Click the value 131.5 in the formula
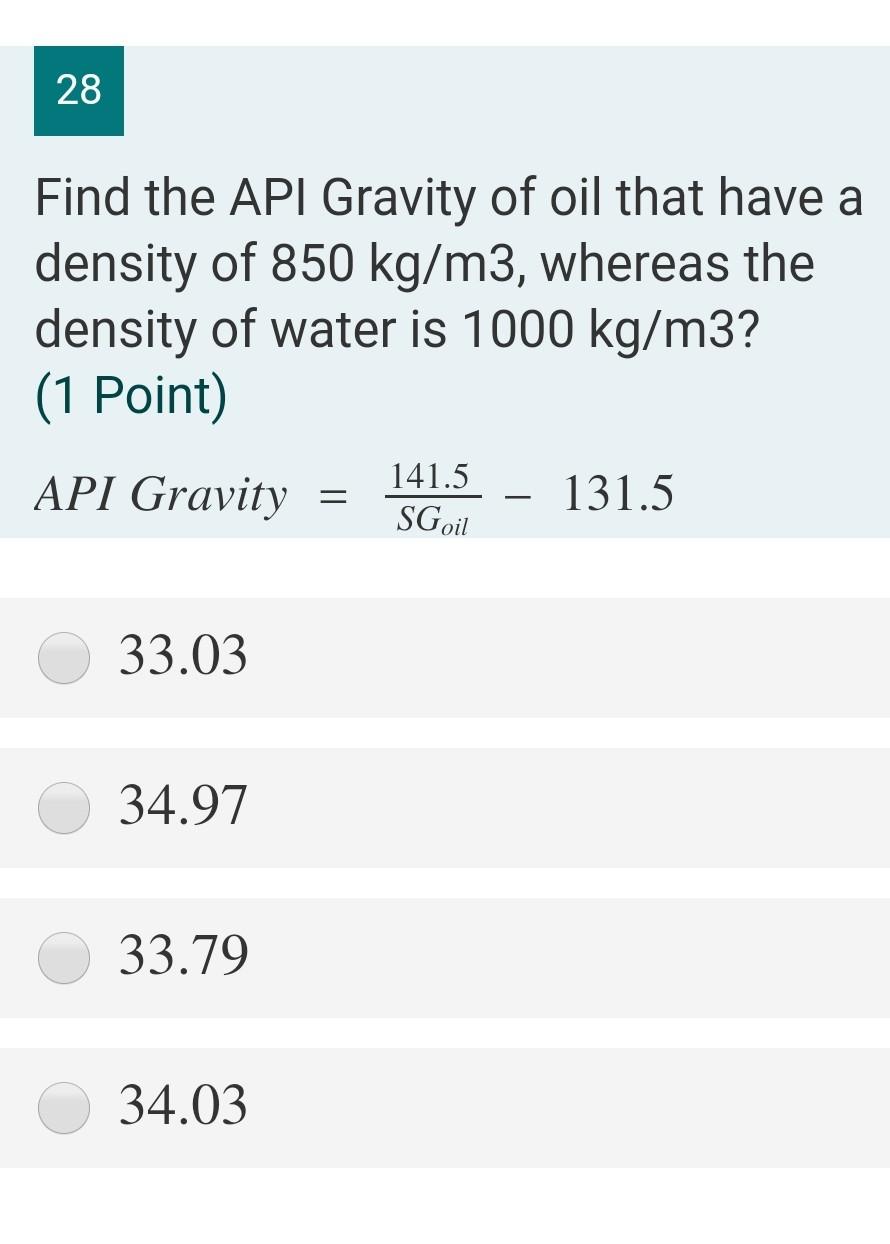 point(619,492)
